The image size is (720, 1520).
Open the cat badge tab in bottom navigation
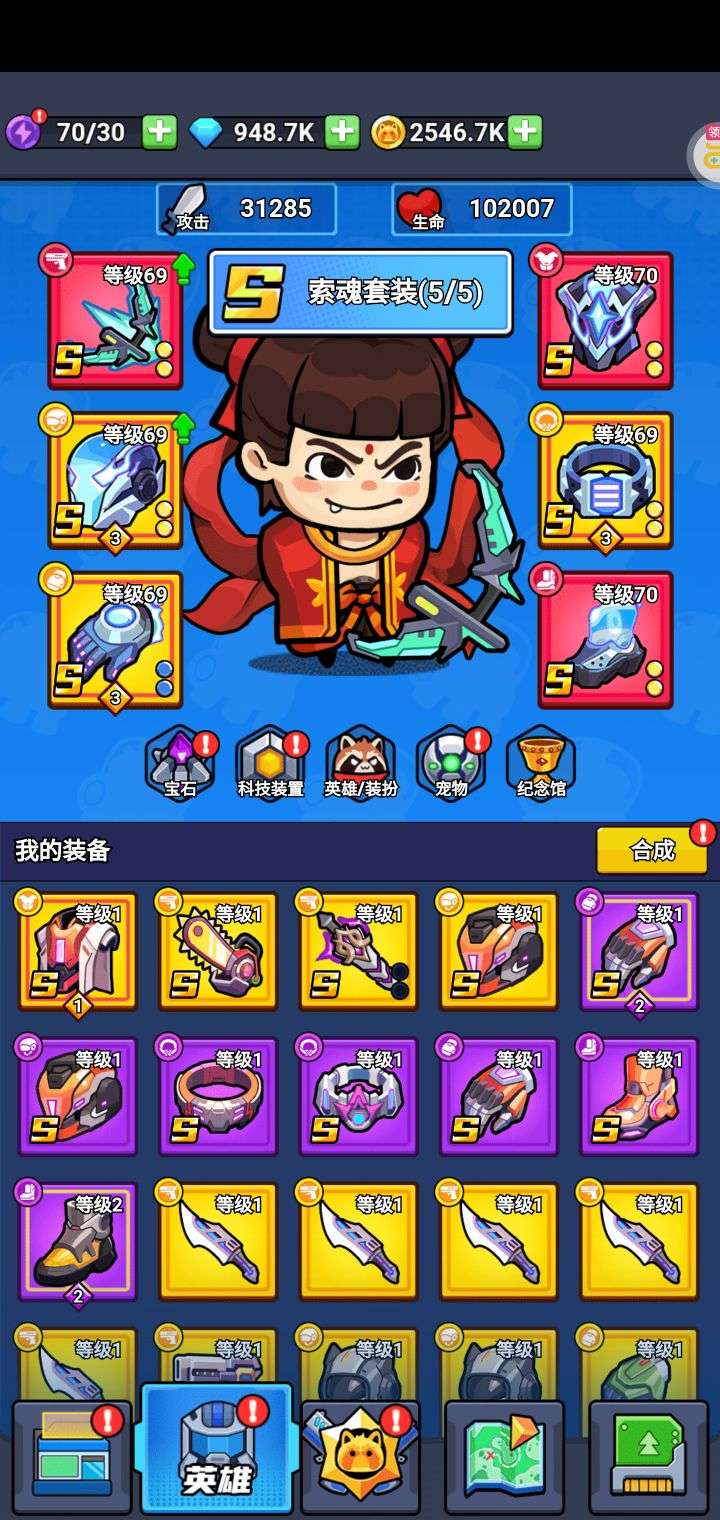pyautogui.click(x=360, y=1458)
